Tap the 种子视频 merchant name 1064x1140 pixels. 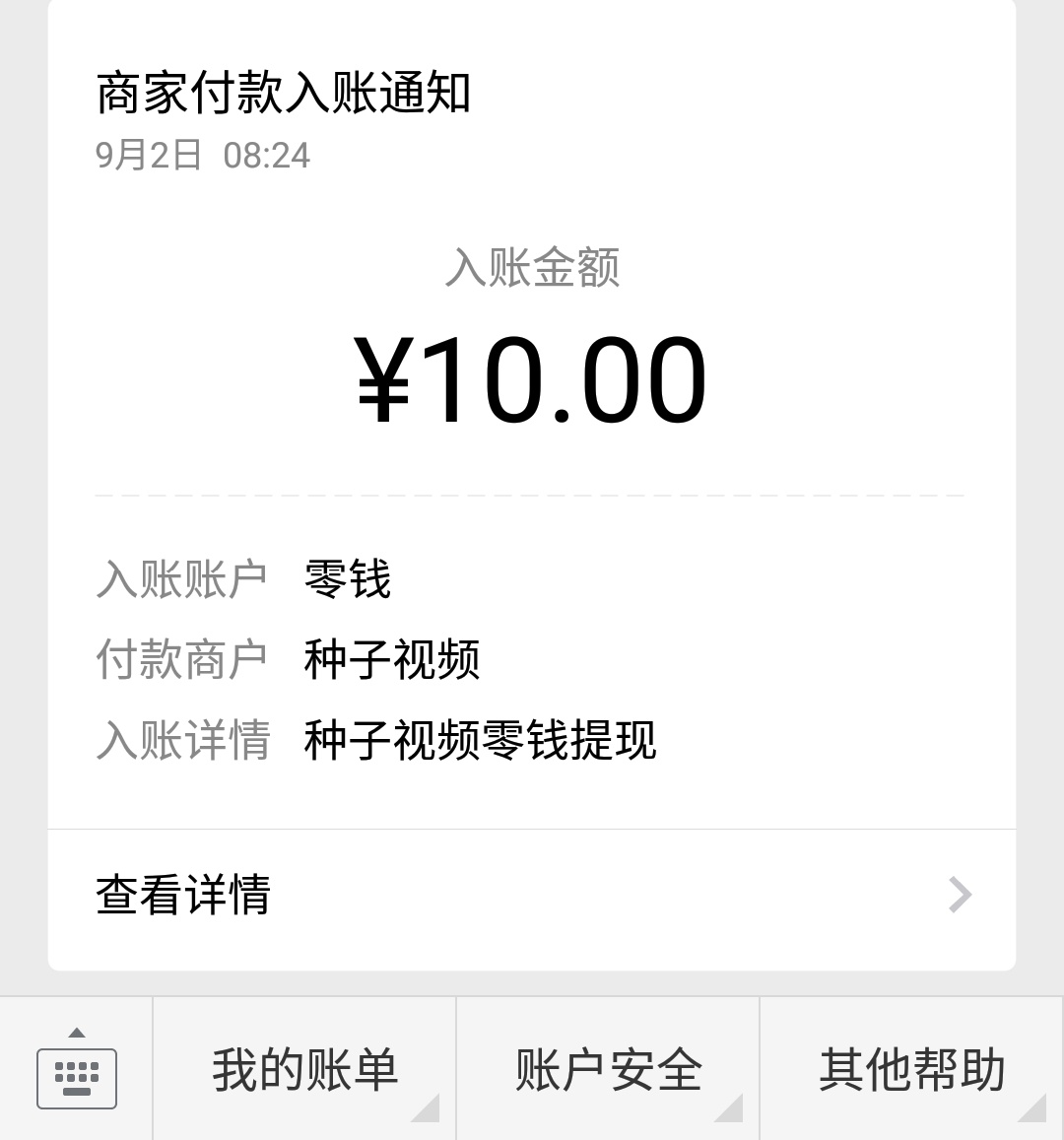[x=390, y=661]
